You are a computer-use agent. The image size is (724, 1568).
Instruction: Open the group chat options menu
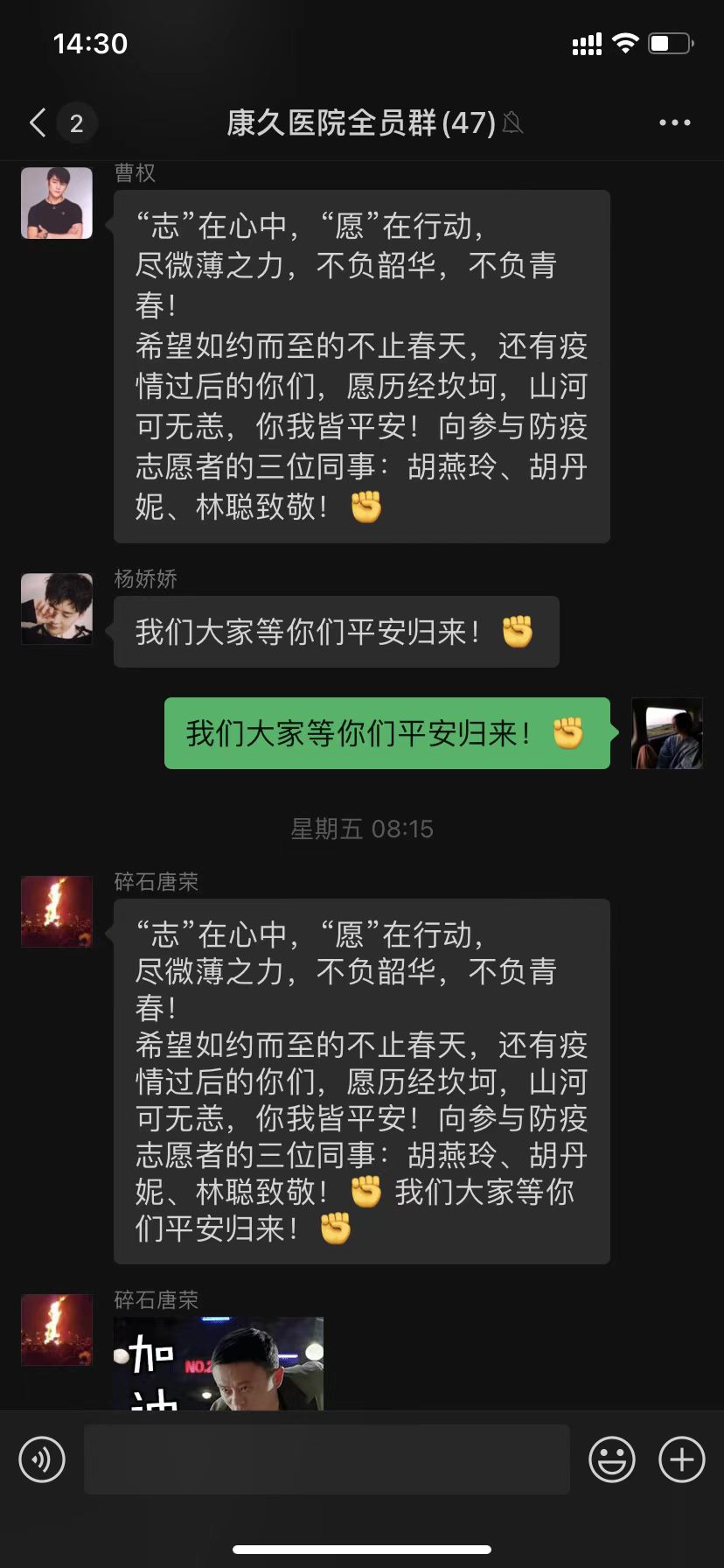[674, 123]
